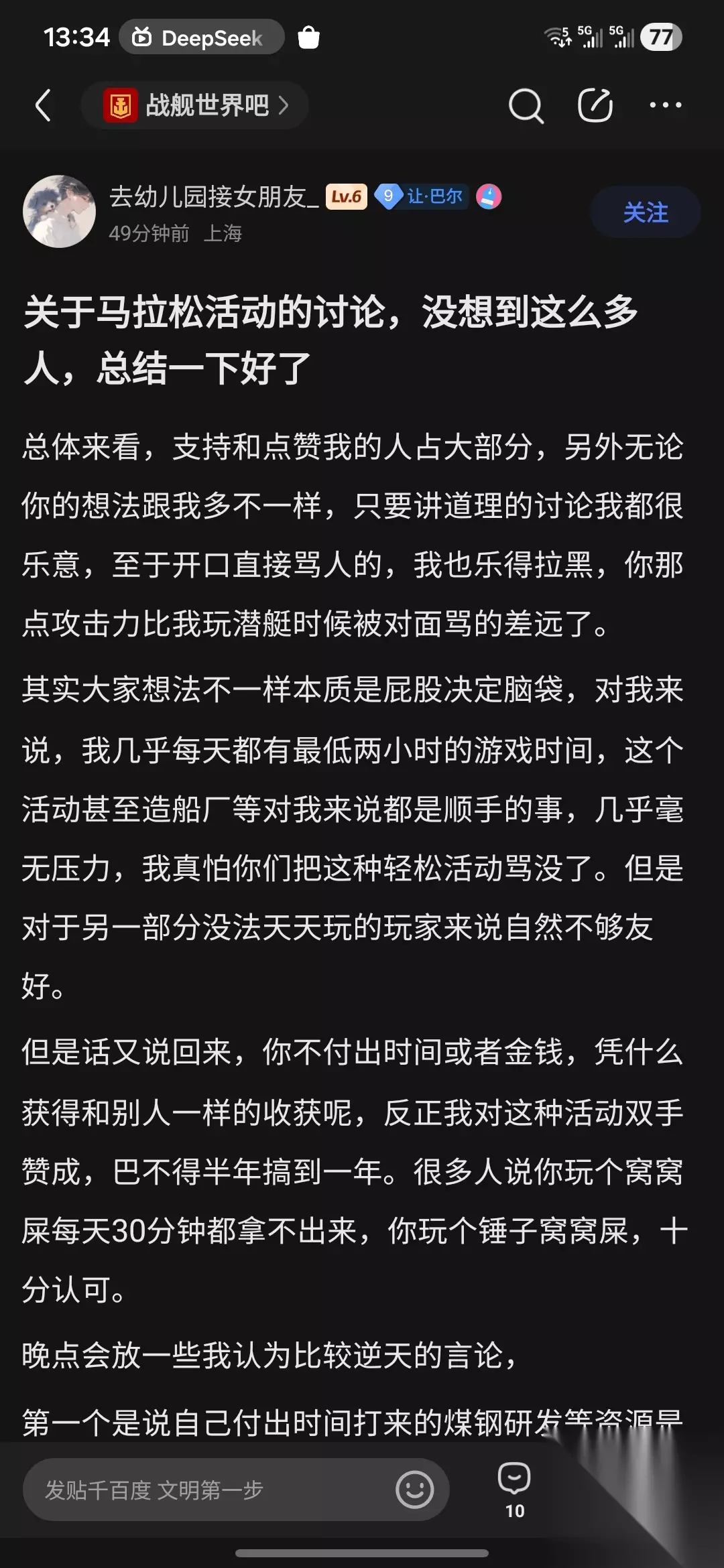Open the 让·巴尔 badge
The height and width of the screenshot is (1568, 724).
point(421,196)
